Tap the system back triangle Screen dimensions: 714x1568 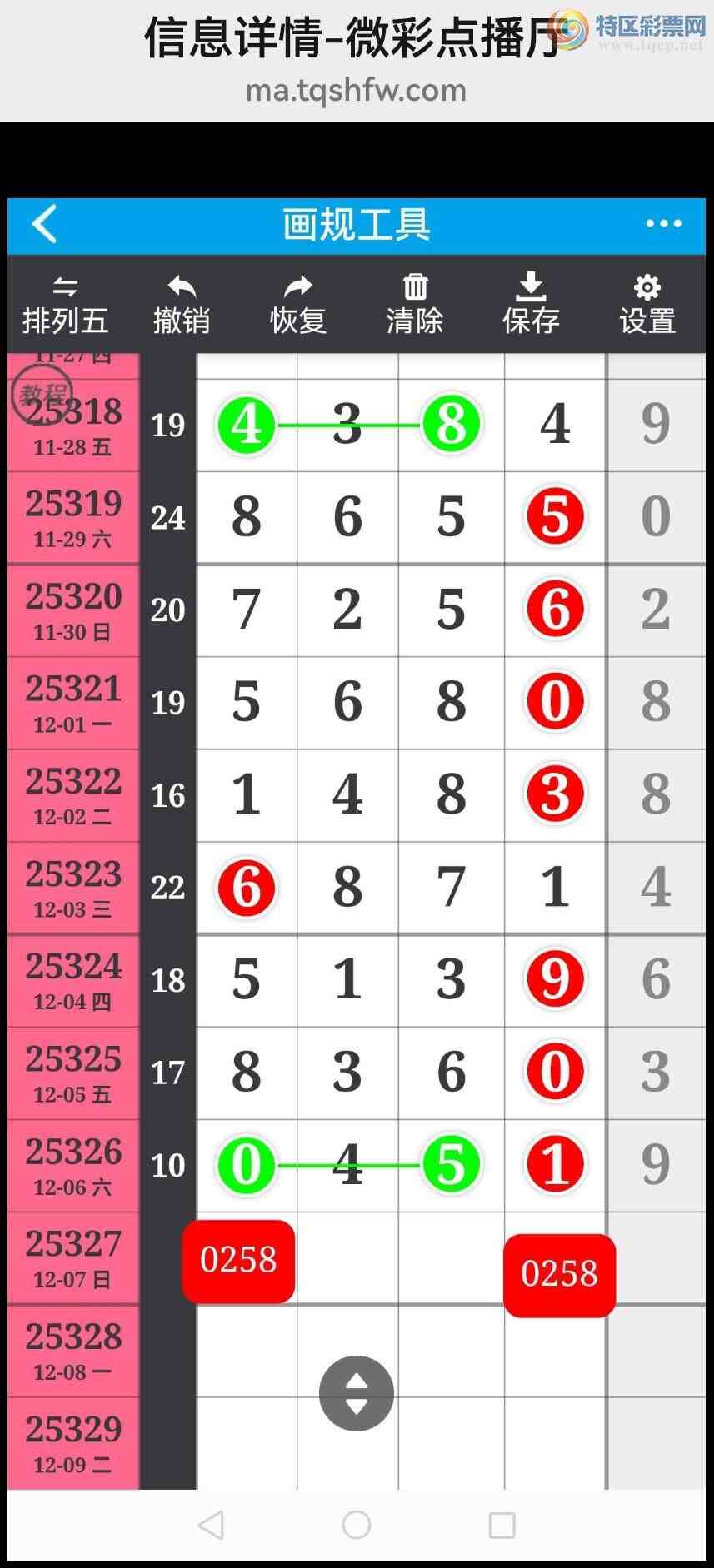(x=212, y=1525)
